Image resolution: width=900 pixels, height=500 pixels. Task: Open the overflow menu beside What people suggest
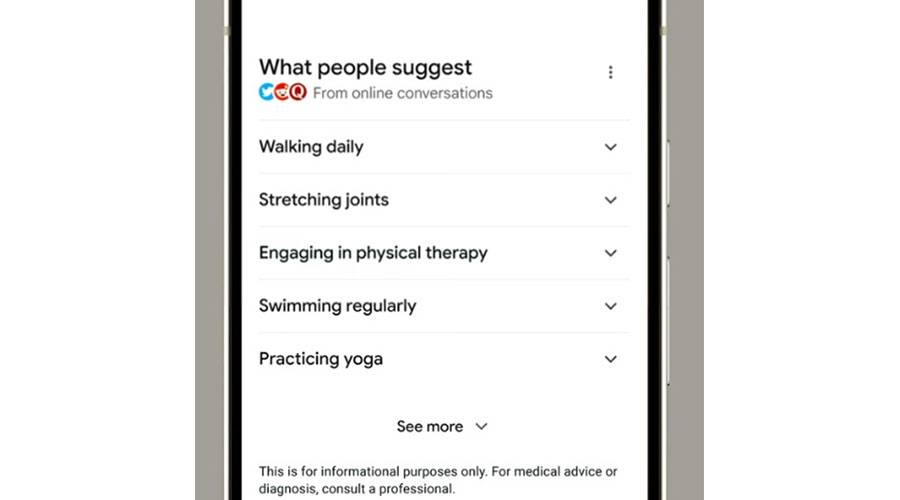[610, 72]
